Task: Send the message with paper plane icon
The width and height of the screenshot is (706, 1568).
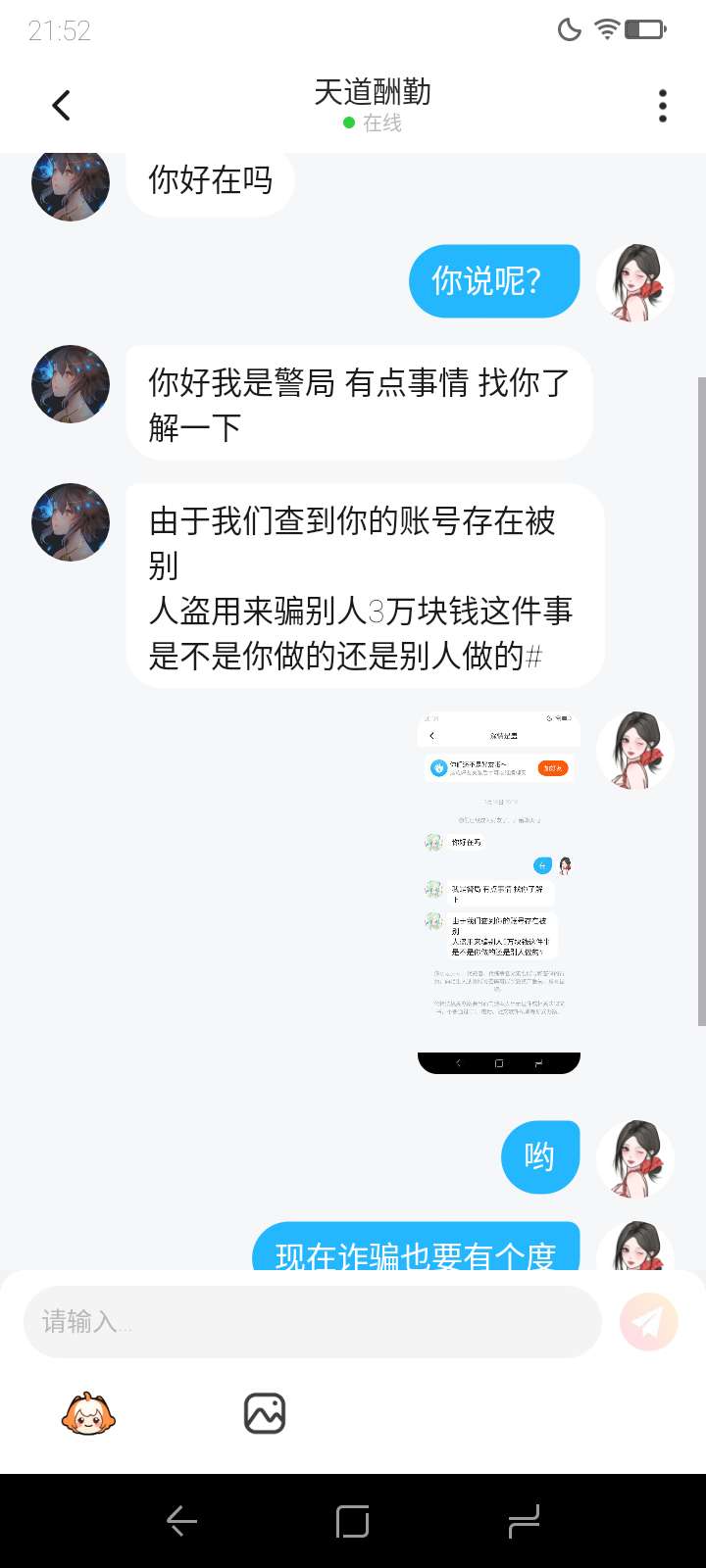Action: (648, 1322)
